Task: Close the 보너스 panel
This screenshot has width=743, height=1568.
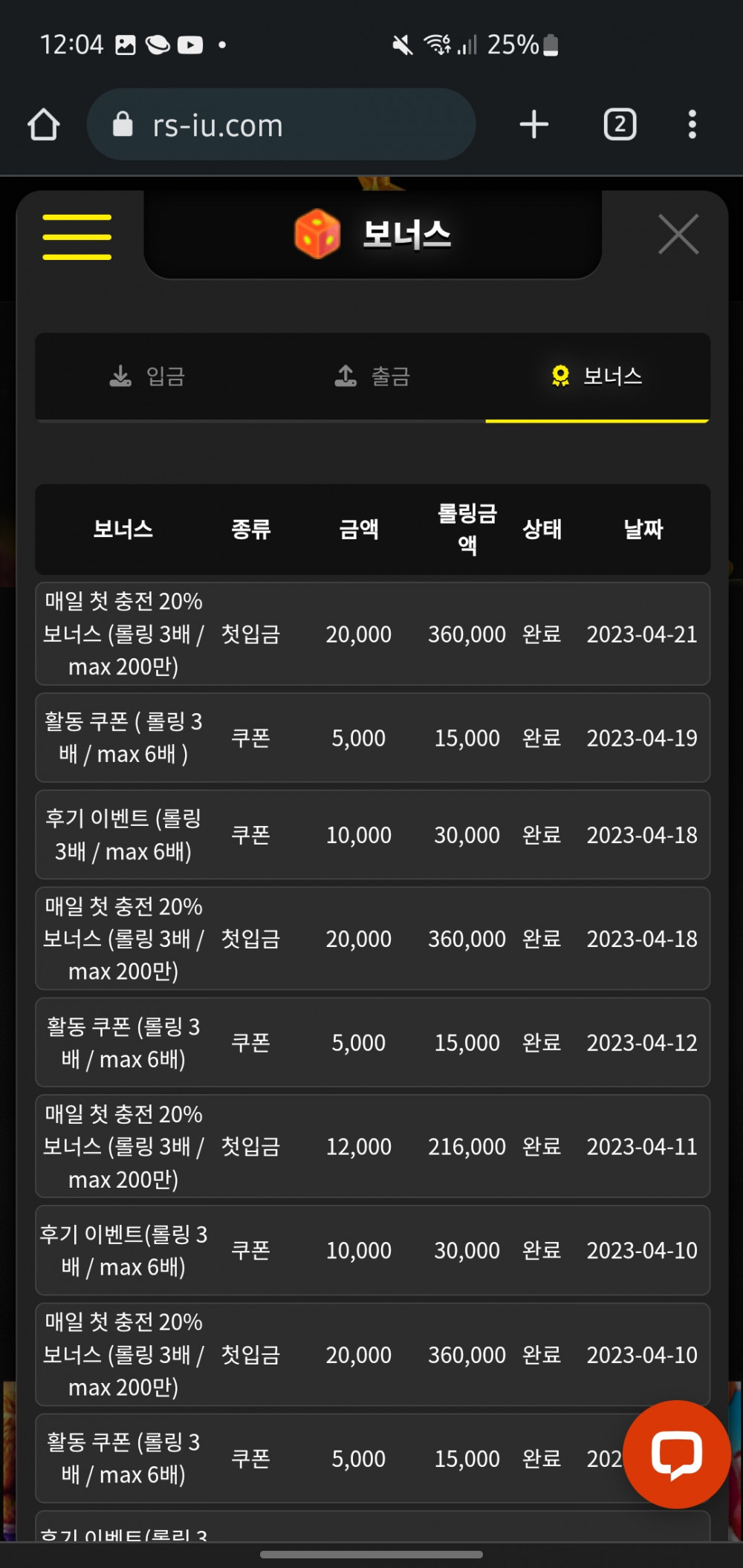Action: pos(678,235)
